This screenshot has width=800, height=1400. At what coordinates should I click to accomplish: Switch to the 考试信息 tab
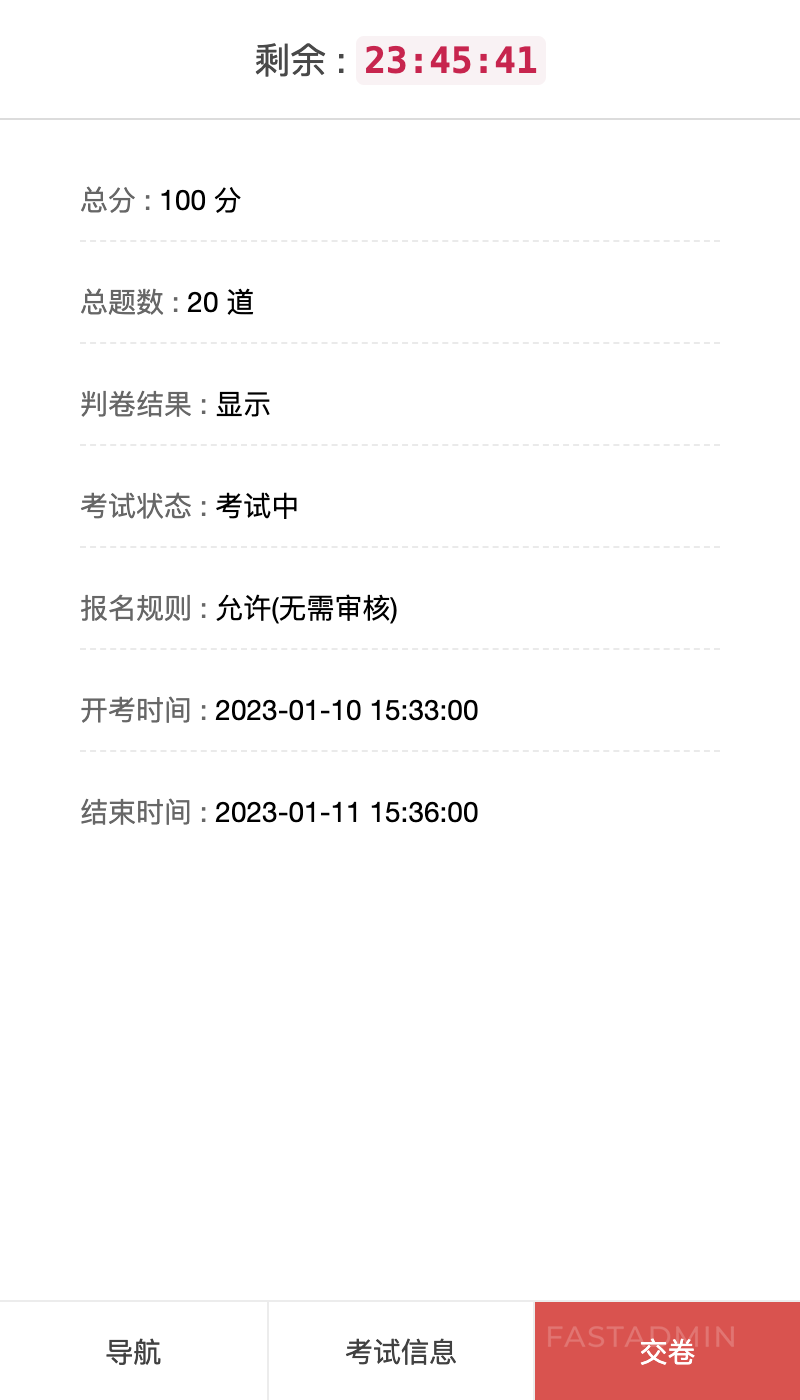tap(401, 1352)
